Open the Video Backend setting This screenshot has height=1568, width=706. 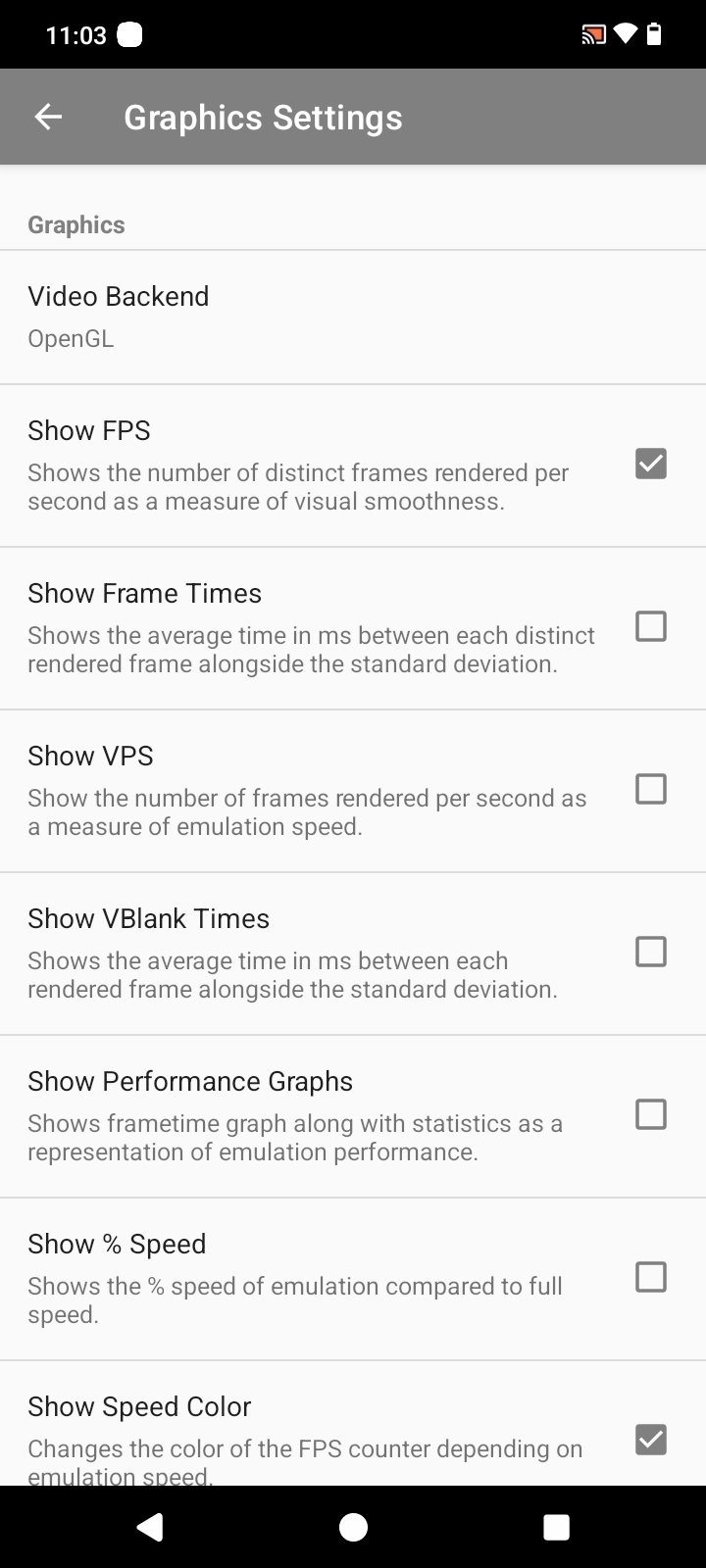point(353,317)
